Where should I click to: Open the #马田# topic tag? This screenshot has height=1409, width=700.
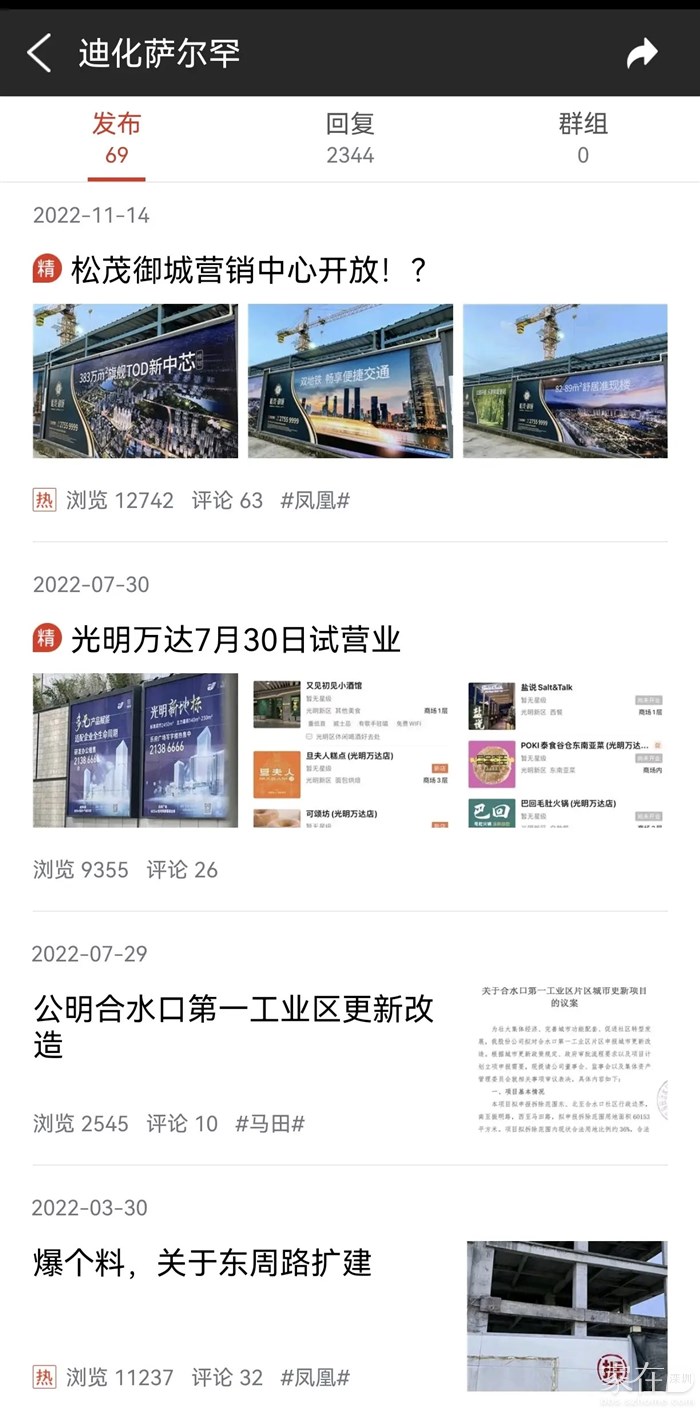[270, 1124]
